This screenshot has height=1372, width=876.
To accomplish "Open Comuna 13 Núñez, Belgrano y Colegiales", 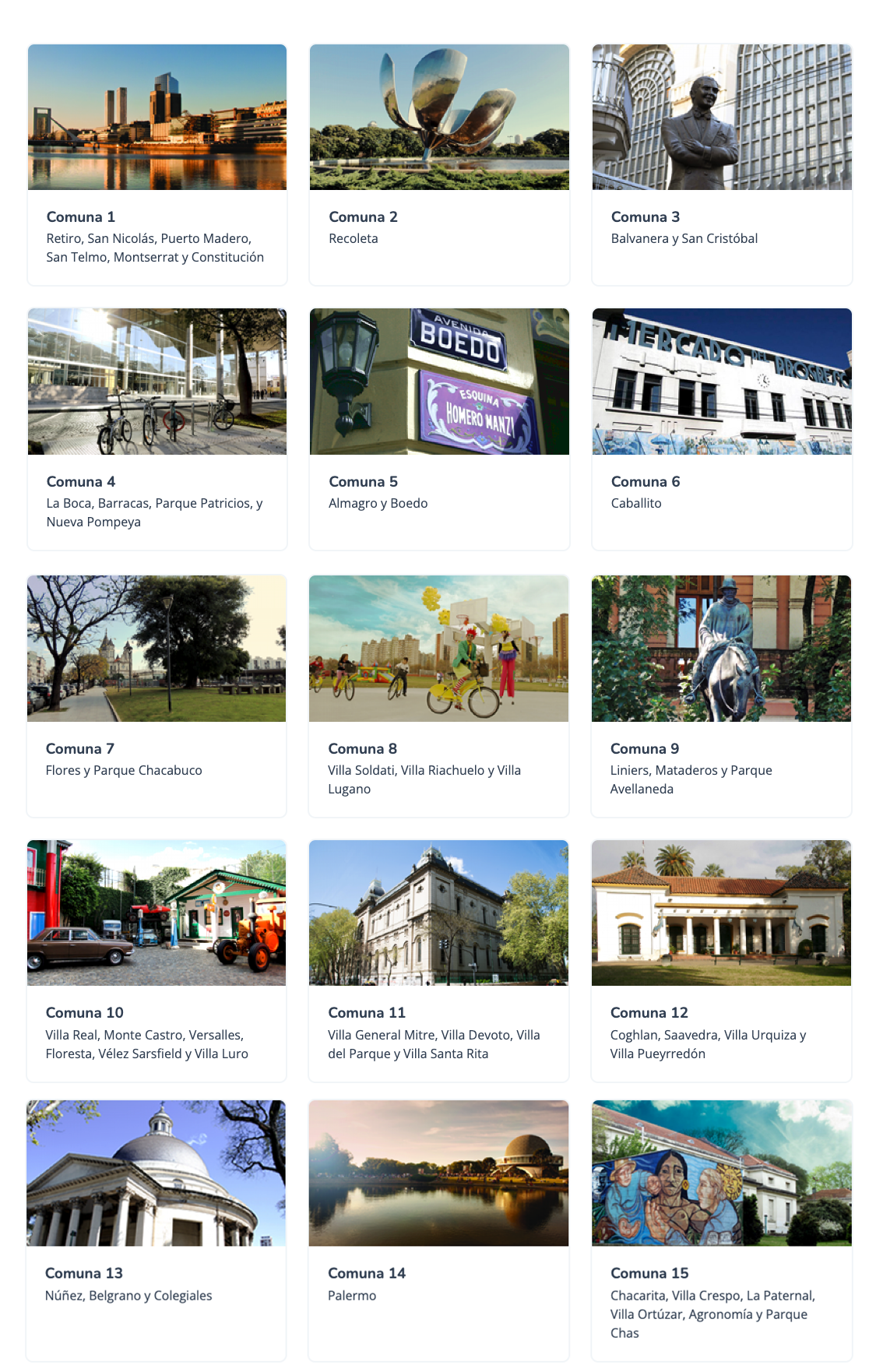I will click(156, 1229).
